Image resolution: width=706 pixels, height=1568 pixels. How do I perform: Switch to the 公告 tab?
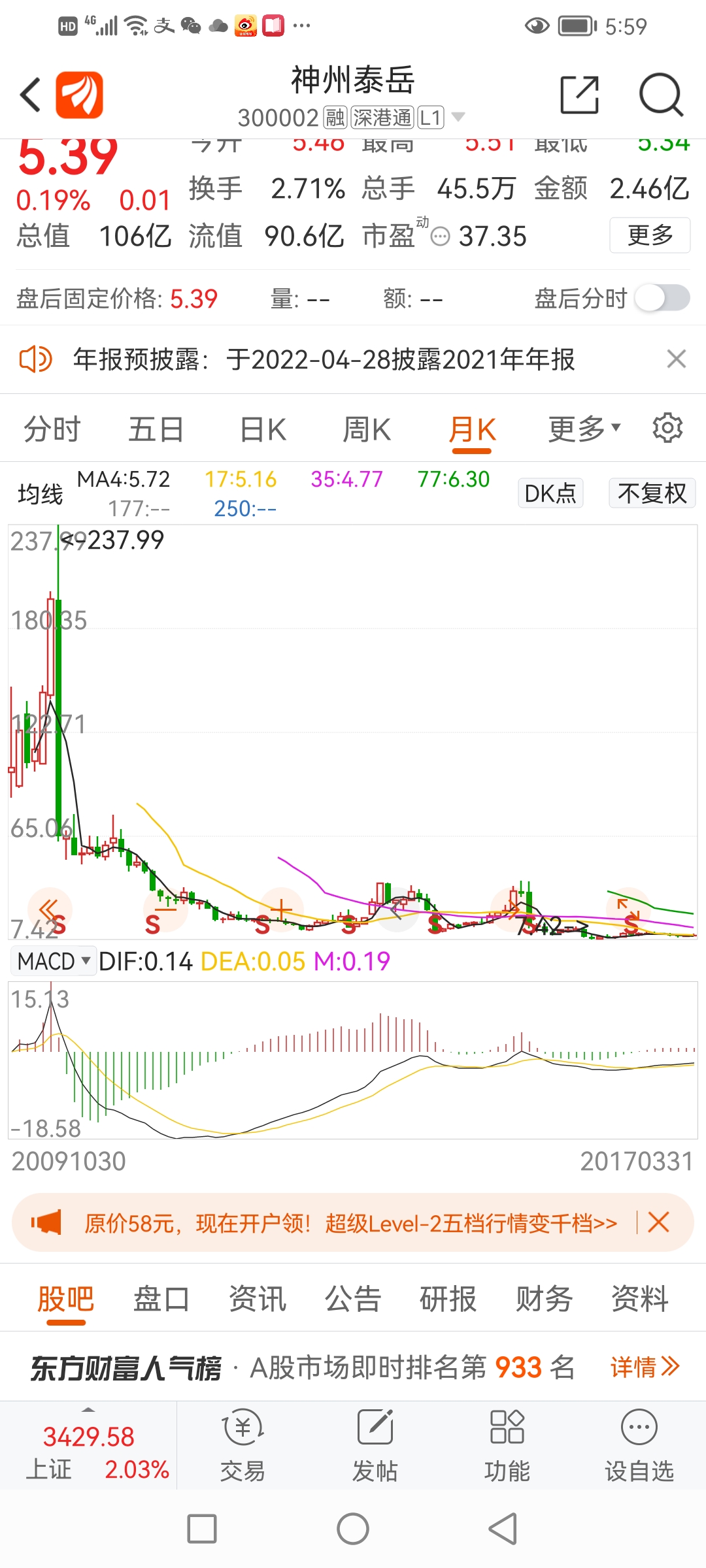[x=353, y=1298]
